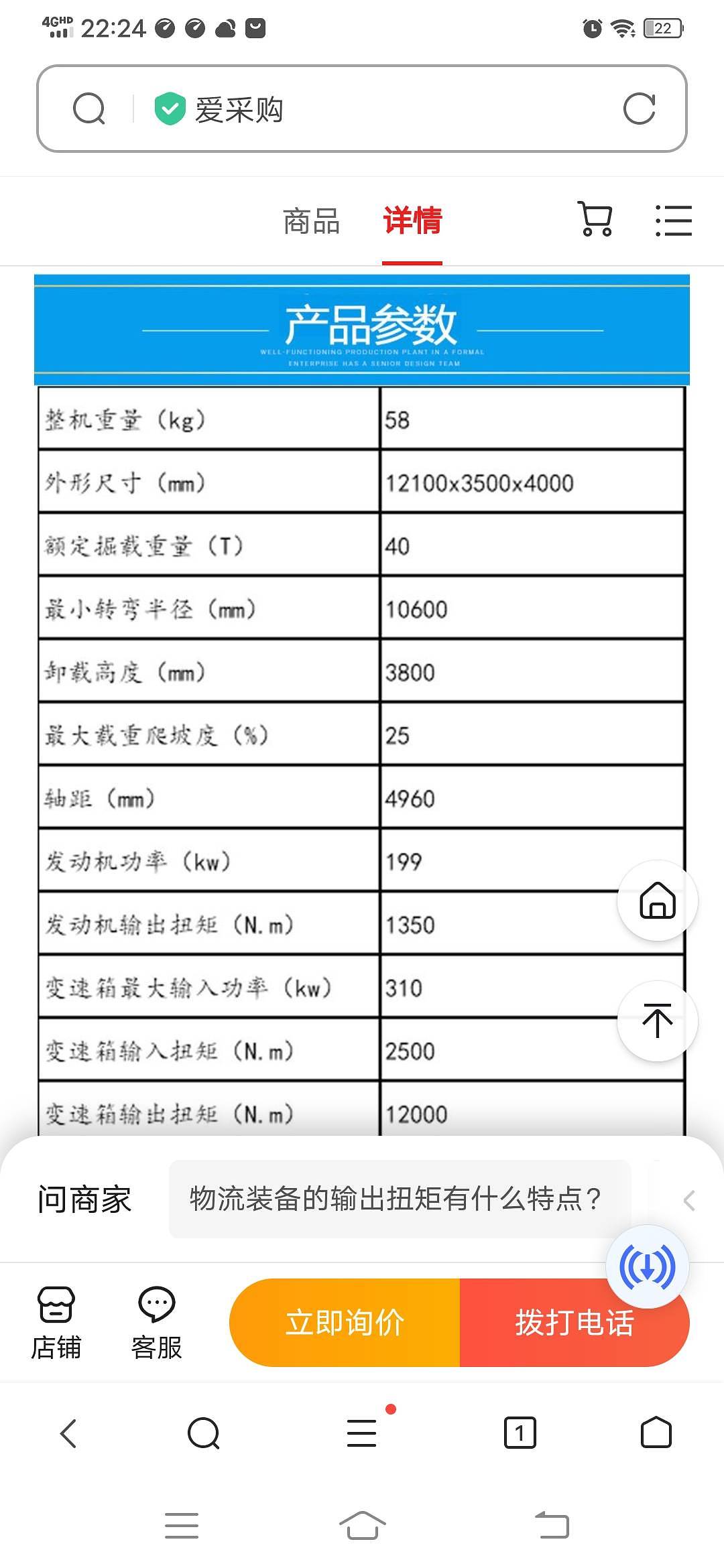724x1568 pixels.
Task: Switch to the 商品 tab
Action: (x=311, y=221)
